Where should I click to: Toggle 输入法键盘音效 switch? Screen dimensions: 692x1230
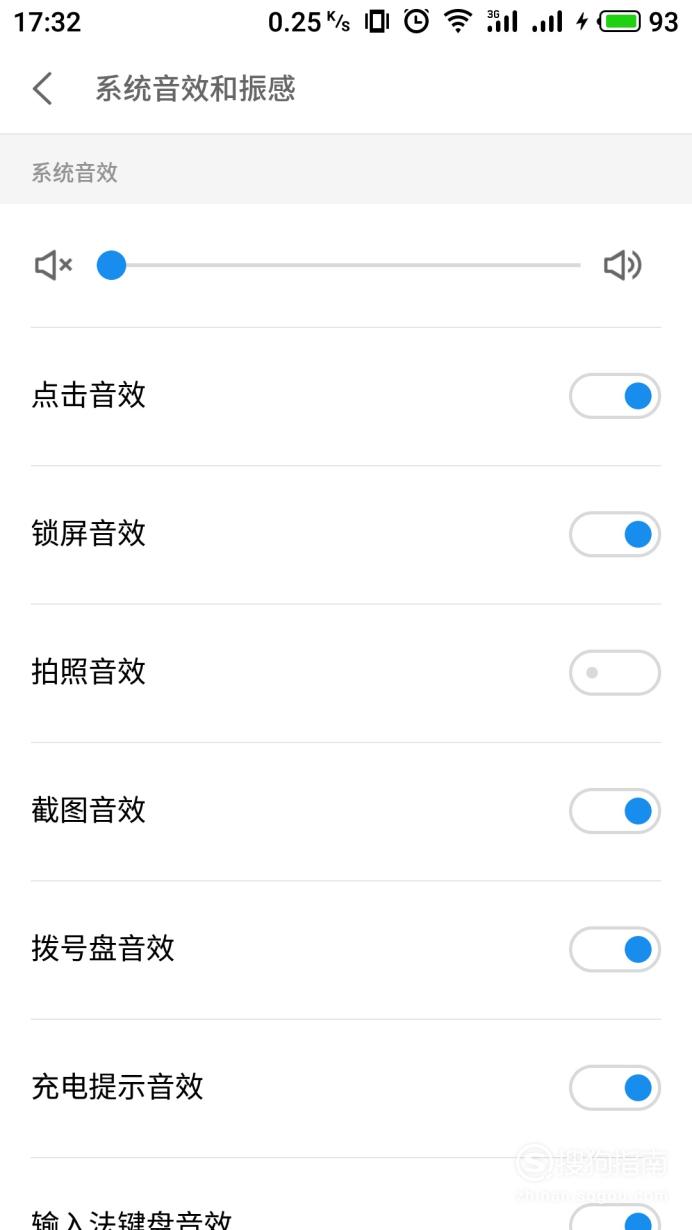(615, 1217)
